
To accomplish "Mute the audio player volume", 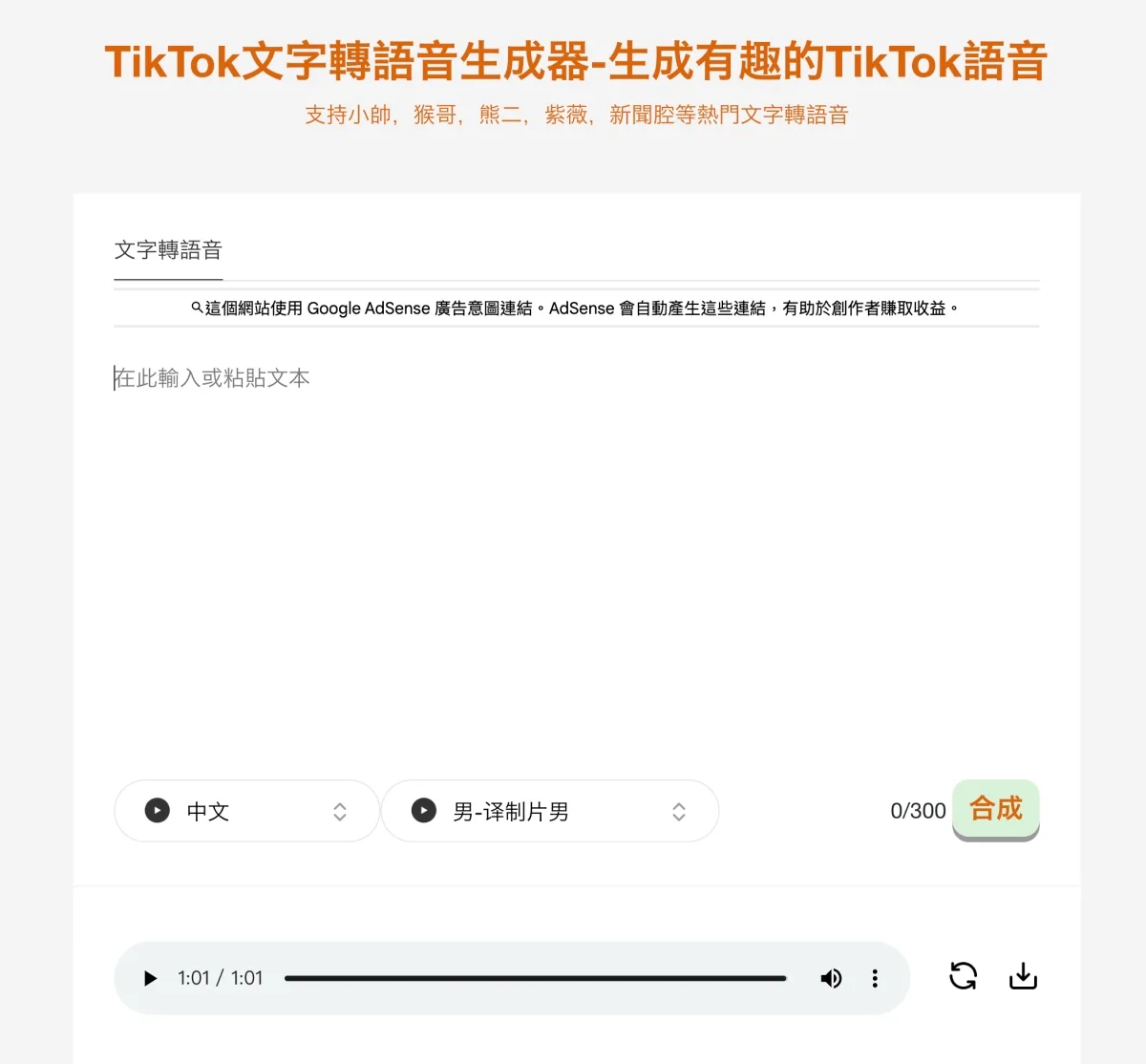I will [x=831, y=978].
